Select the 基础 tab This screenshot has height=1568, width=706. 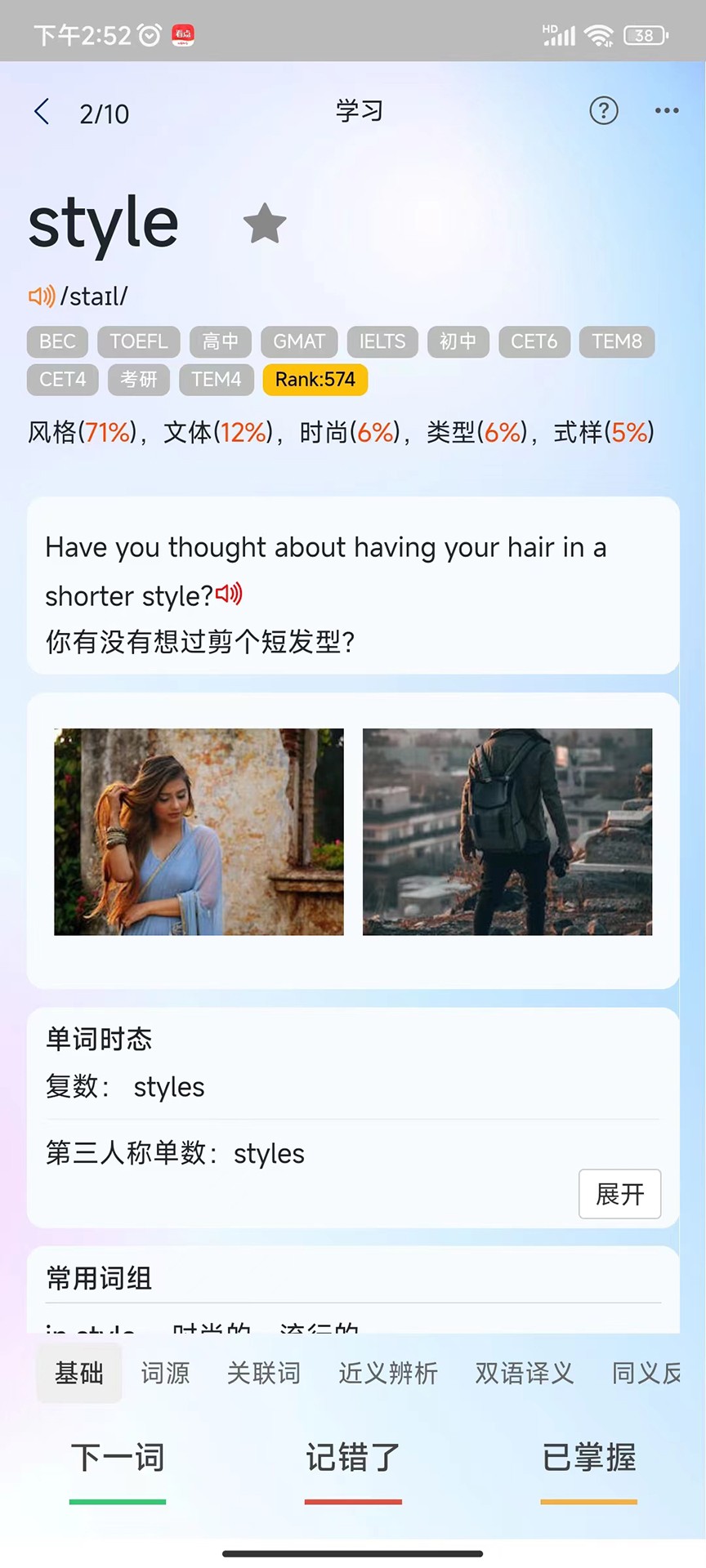(79, 1374)
